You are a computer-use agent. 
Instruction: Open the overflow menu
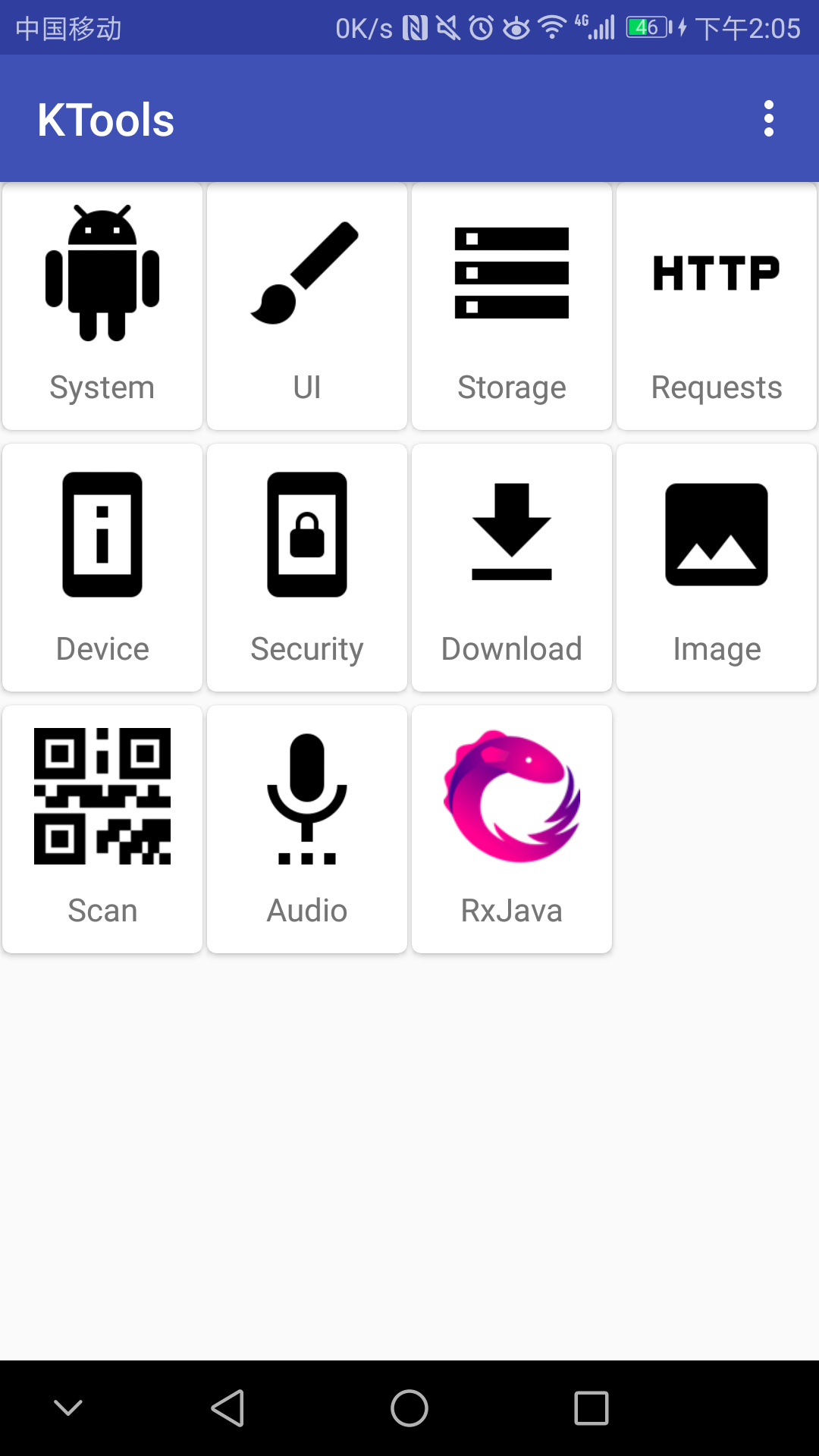[x=768, y=119]
